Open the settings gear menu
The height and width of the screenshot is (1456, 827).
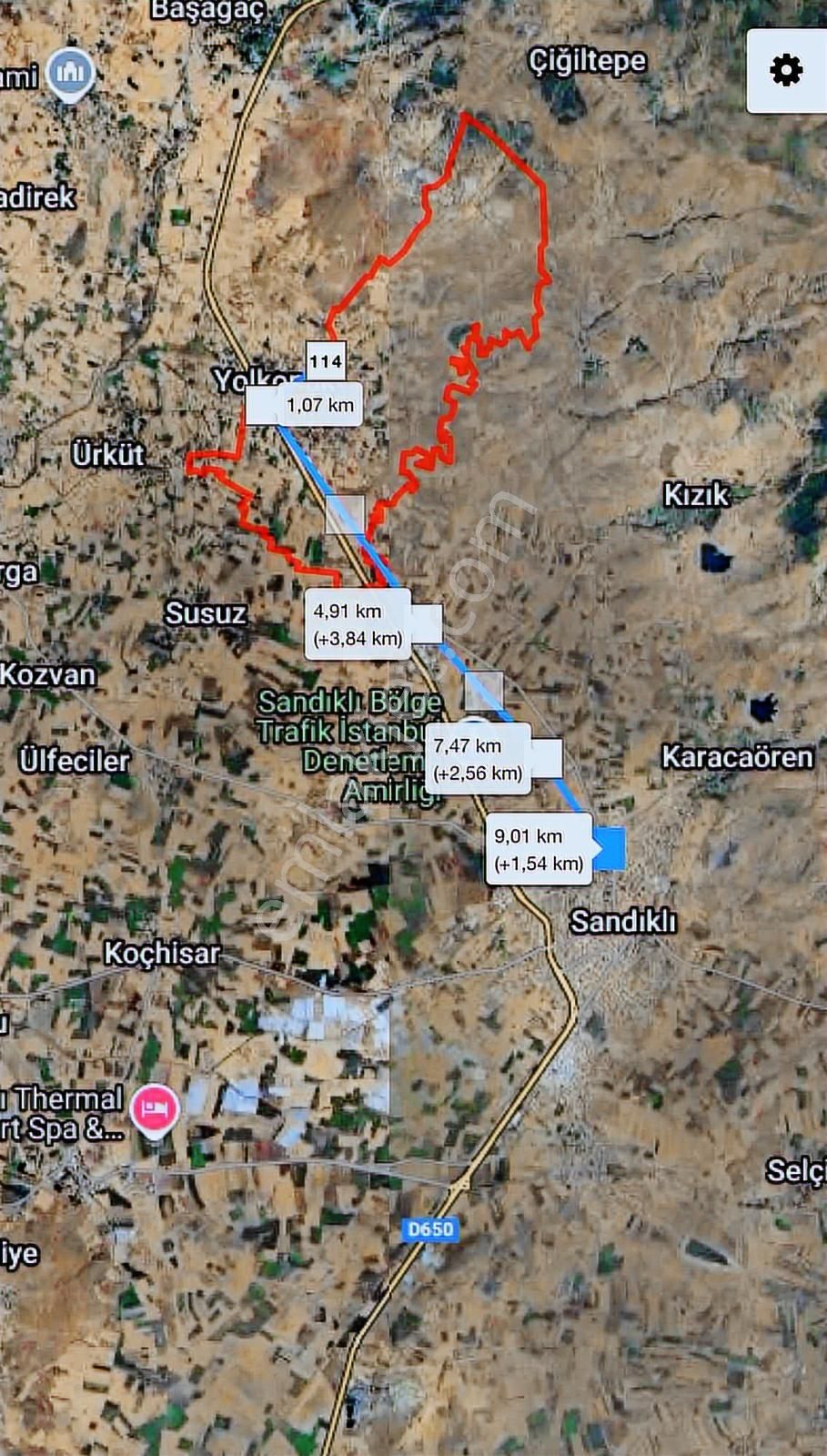click(785, 68)
